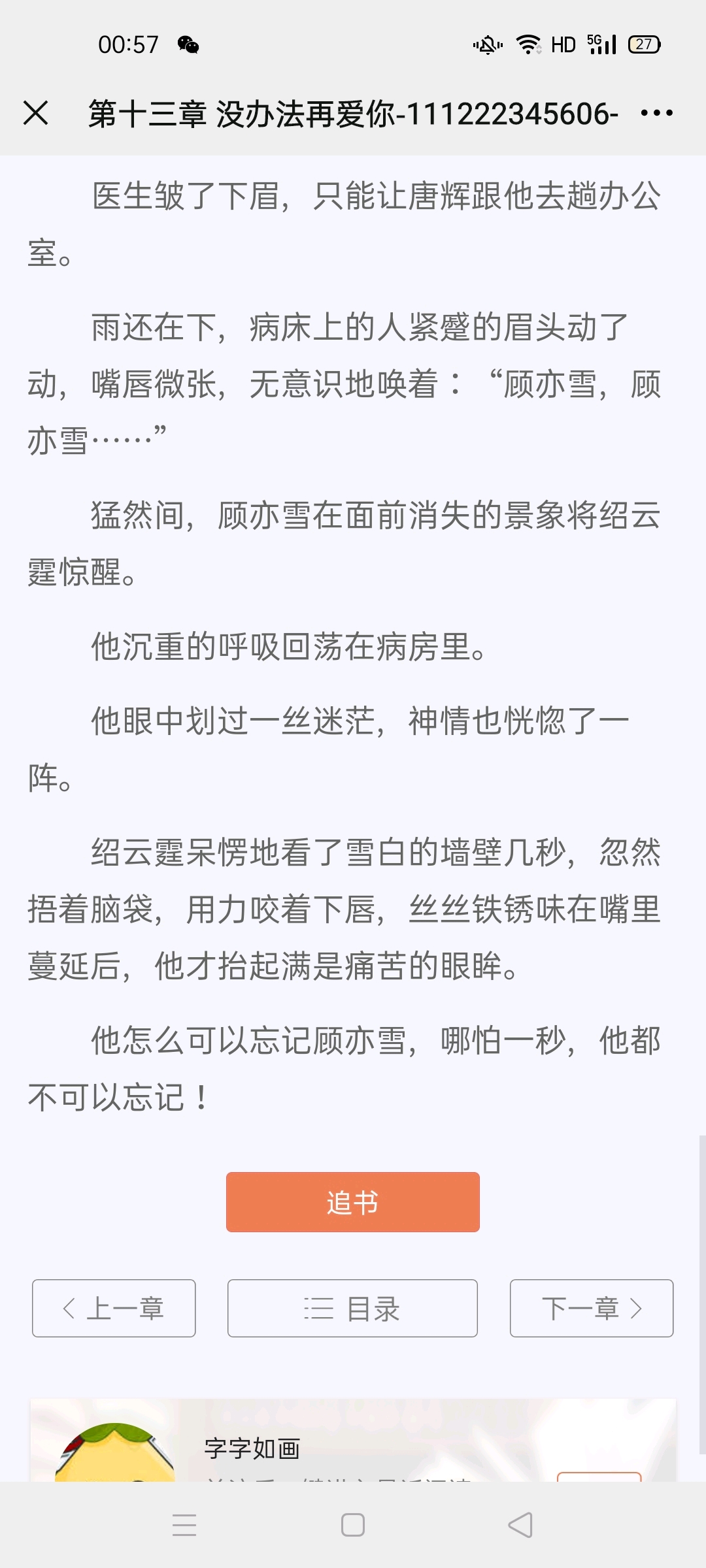Tap the system back button
The image size is (706, 1568).
point(520,1526)
